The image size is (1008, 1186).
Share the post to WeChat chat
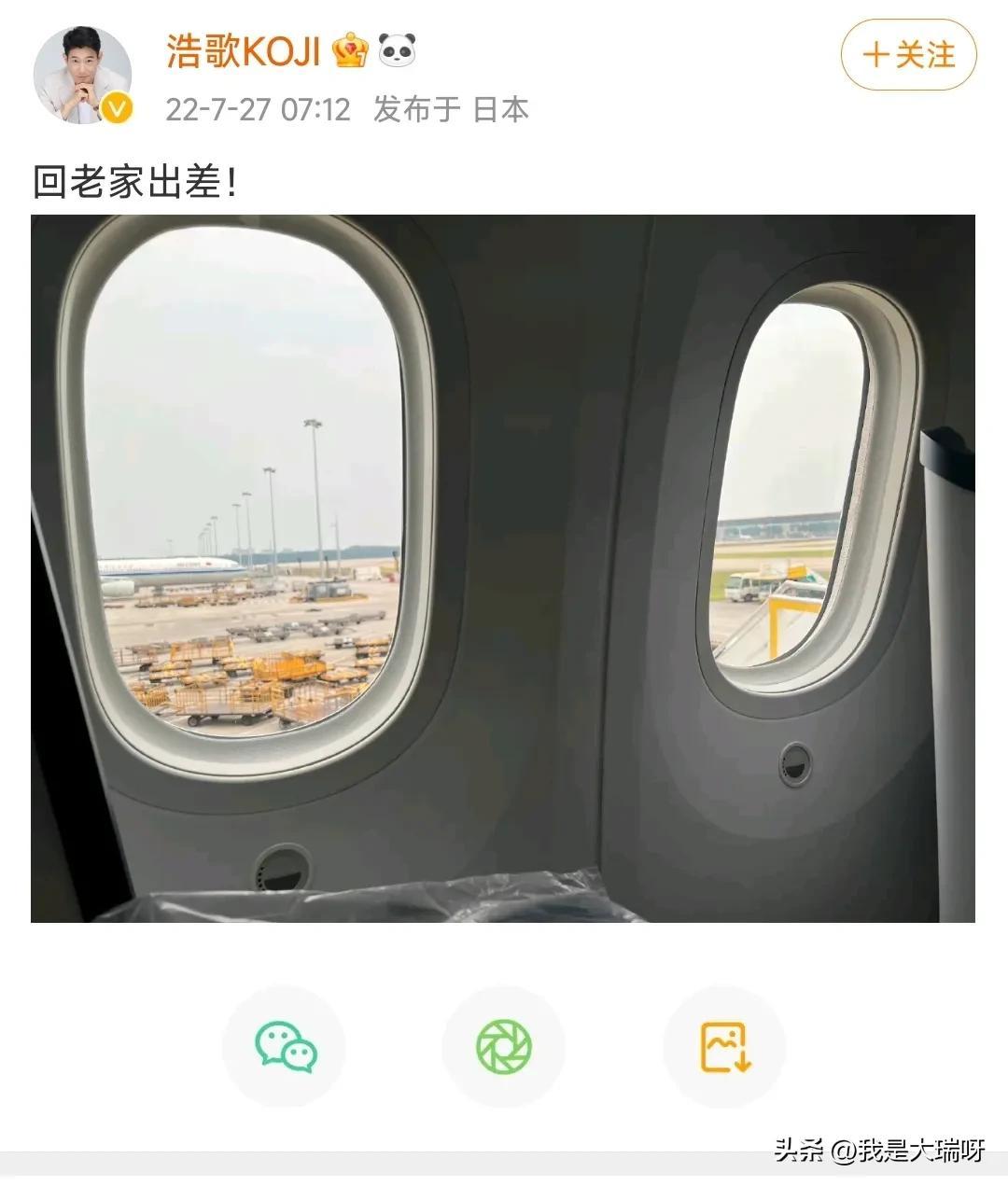tap(285, 1046)
